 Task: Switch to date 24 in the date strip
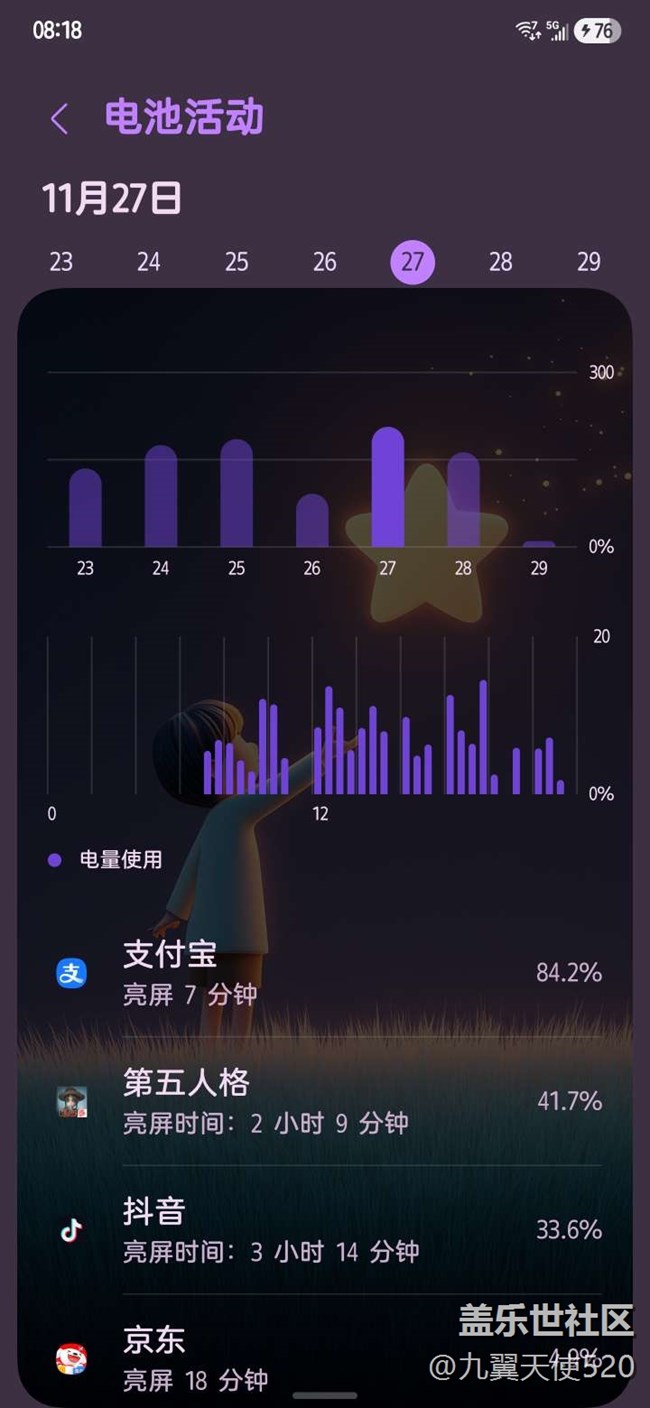coord(149,262)
